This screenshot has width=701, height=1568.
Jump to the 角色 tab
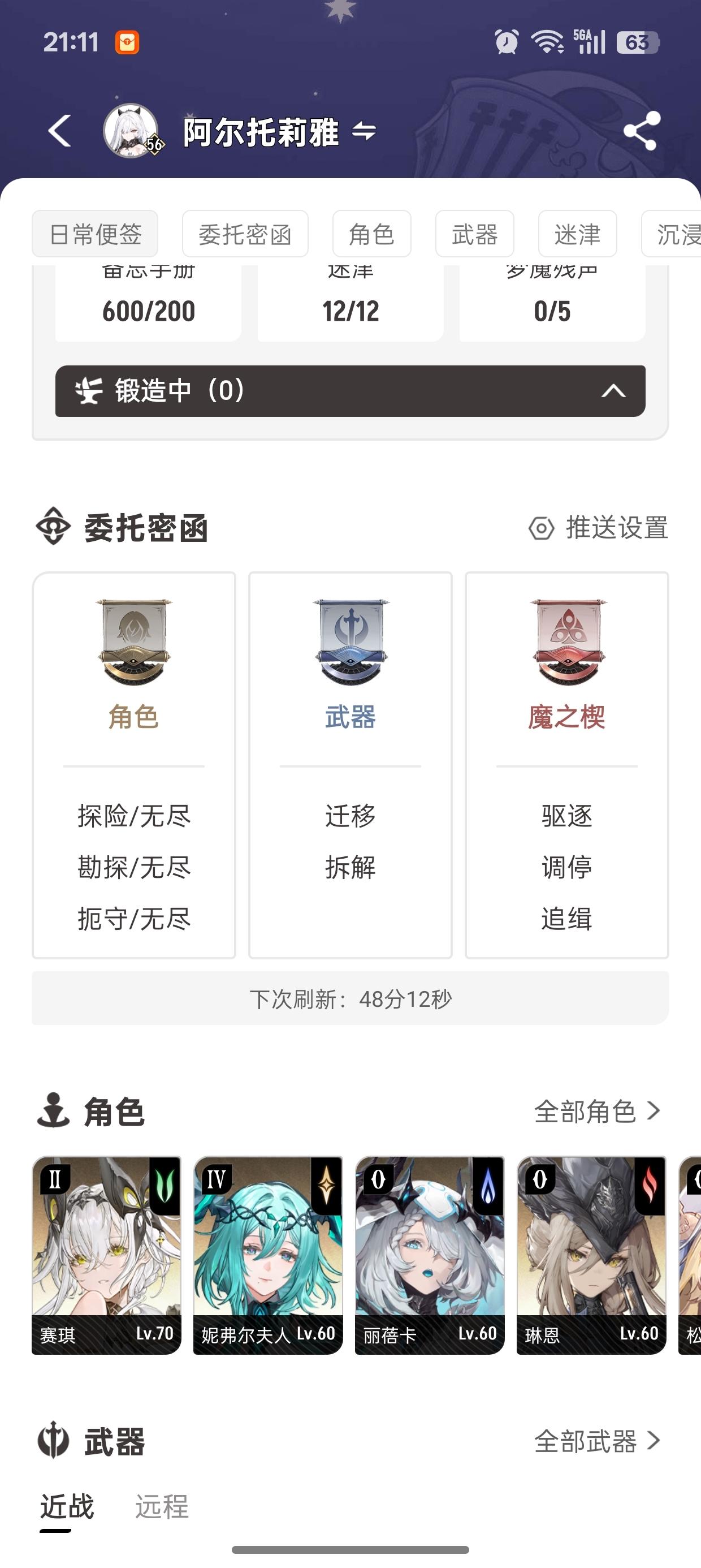[372, 234]
